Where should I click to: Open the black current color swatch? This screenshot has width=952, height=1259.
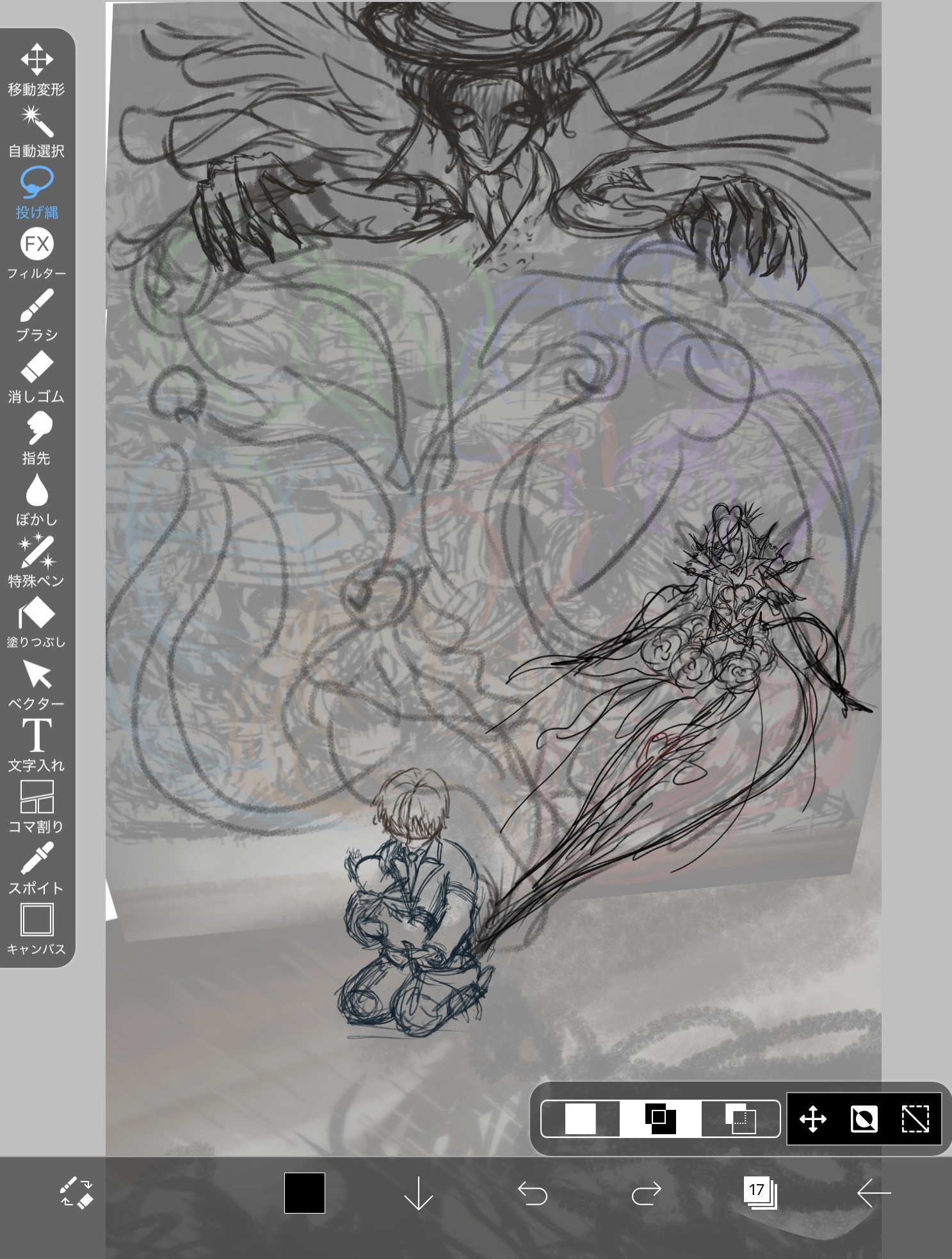point(305,1193)
